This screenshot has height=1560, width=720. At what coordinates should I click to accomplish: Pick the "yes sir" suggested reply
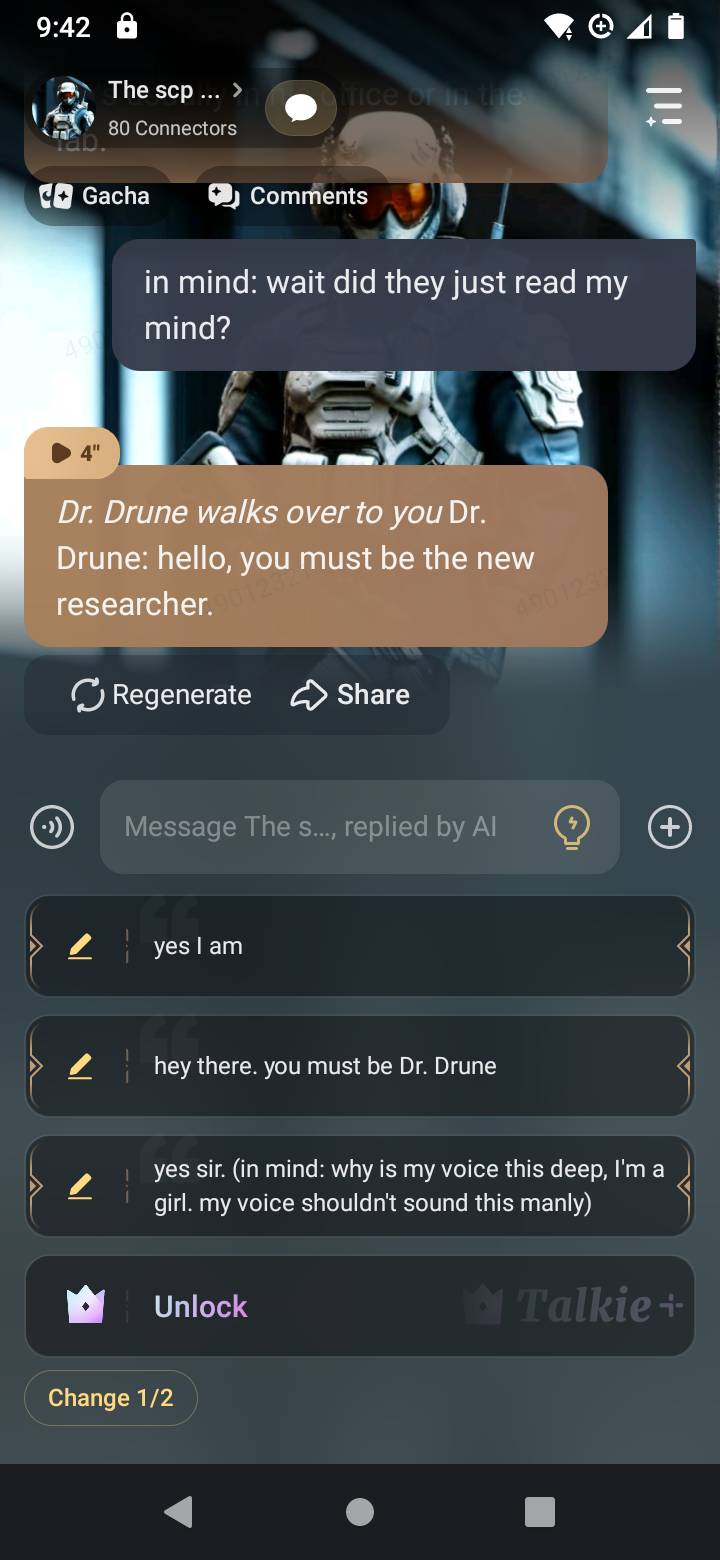pos(400,1186)
